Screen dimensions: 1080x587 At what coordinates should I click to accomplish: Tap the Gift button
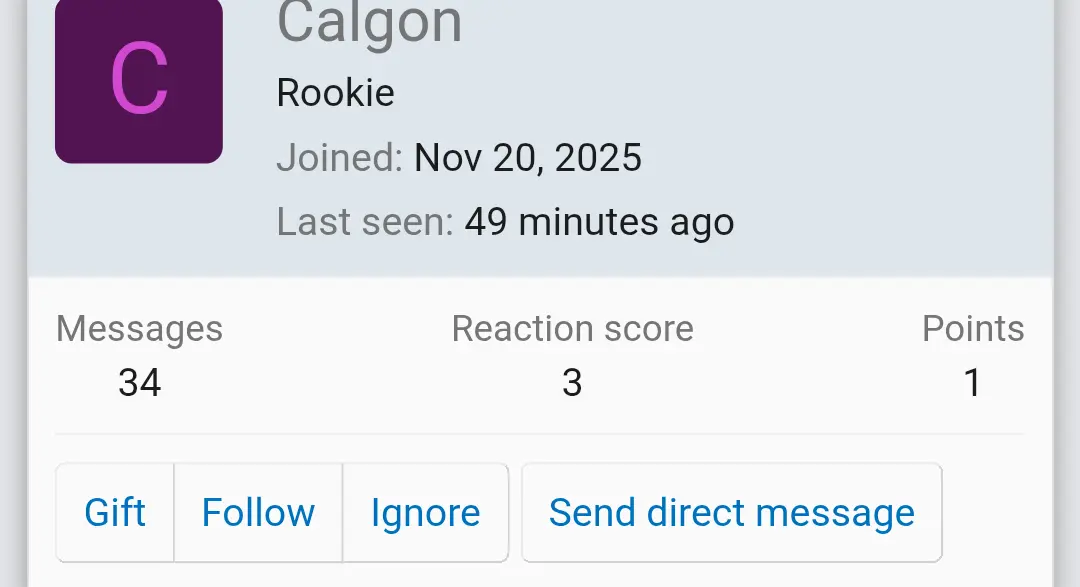point(115,513)
